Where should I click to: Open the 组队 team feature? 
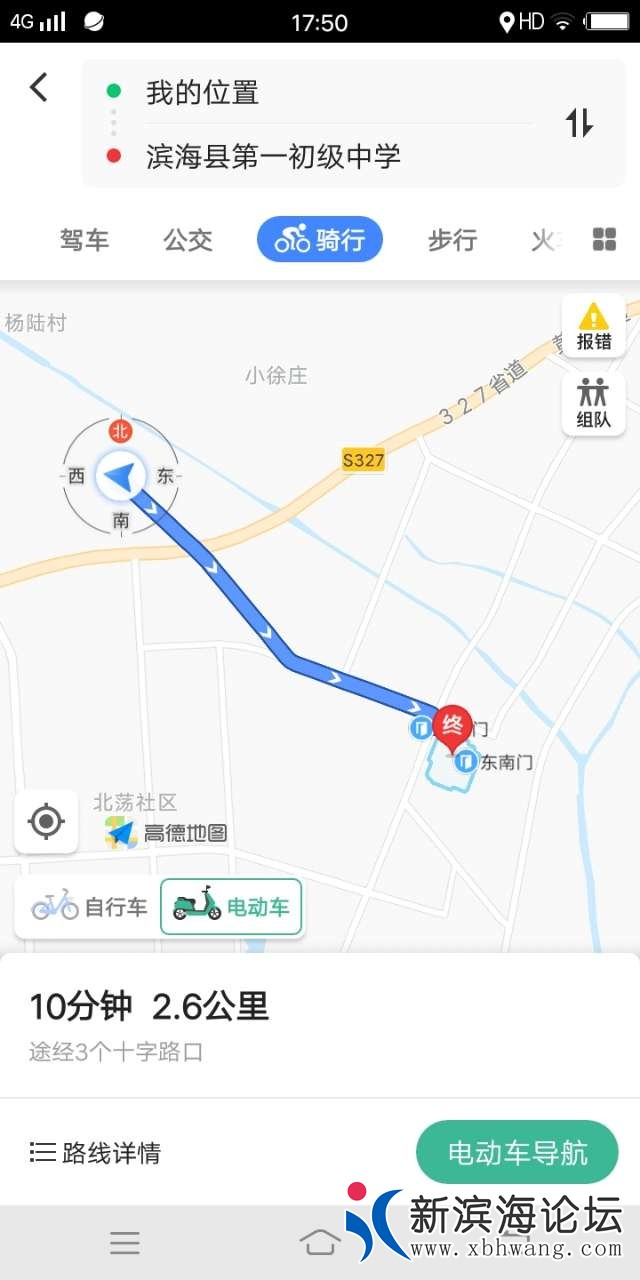(594, 404)
